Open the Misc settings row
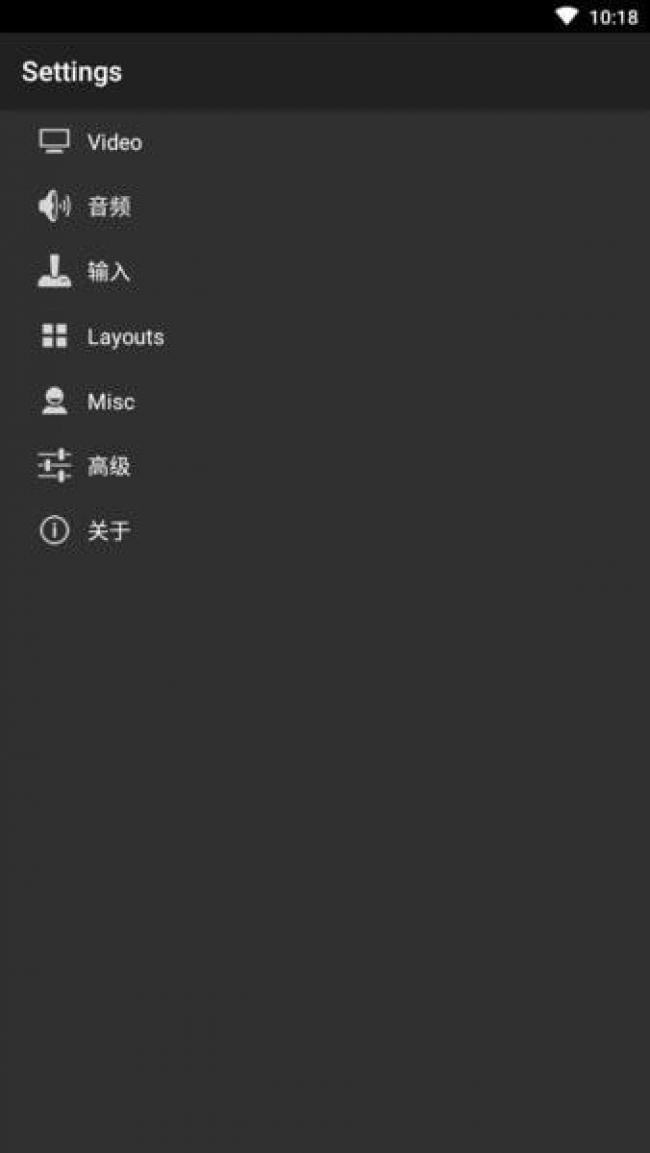The width and height of the screenshot is (650, 1153). pos(325,401)
